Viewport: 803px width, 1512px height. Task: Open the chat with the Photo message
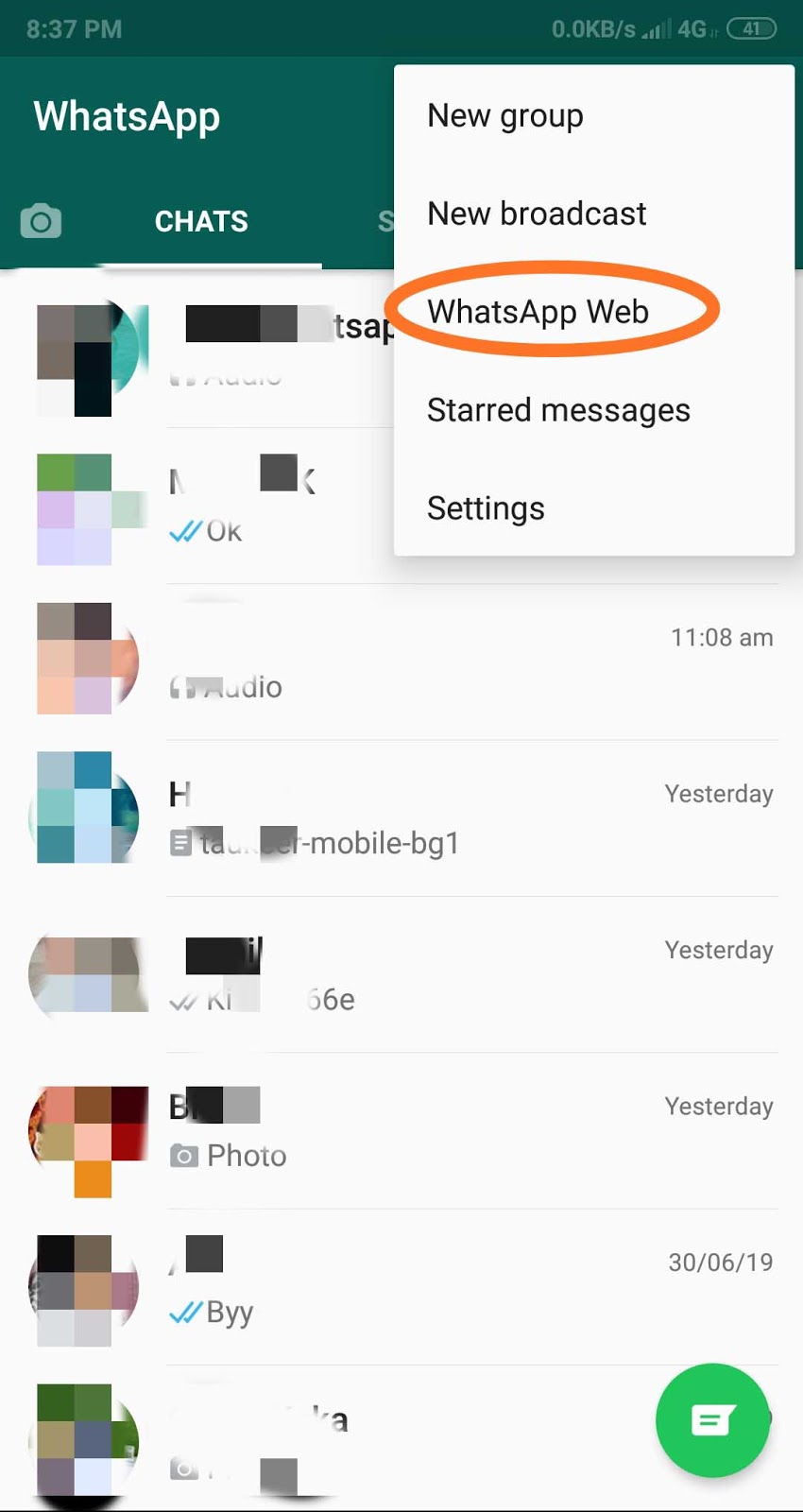(425, 1131)
